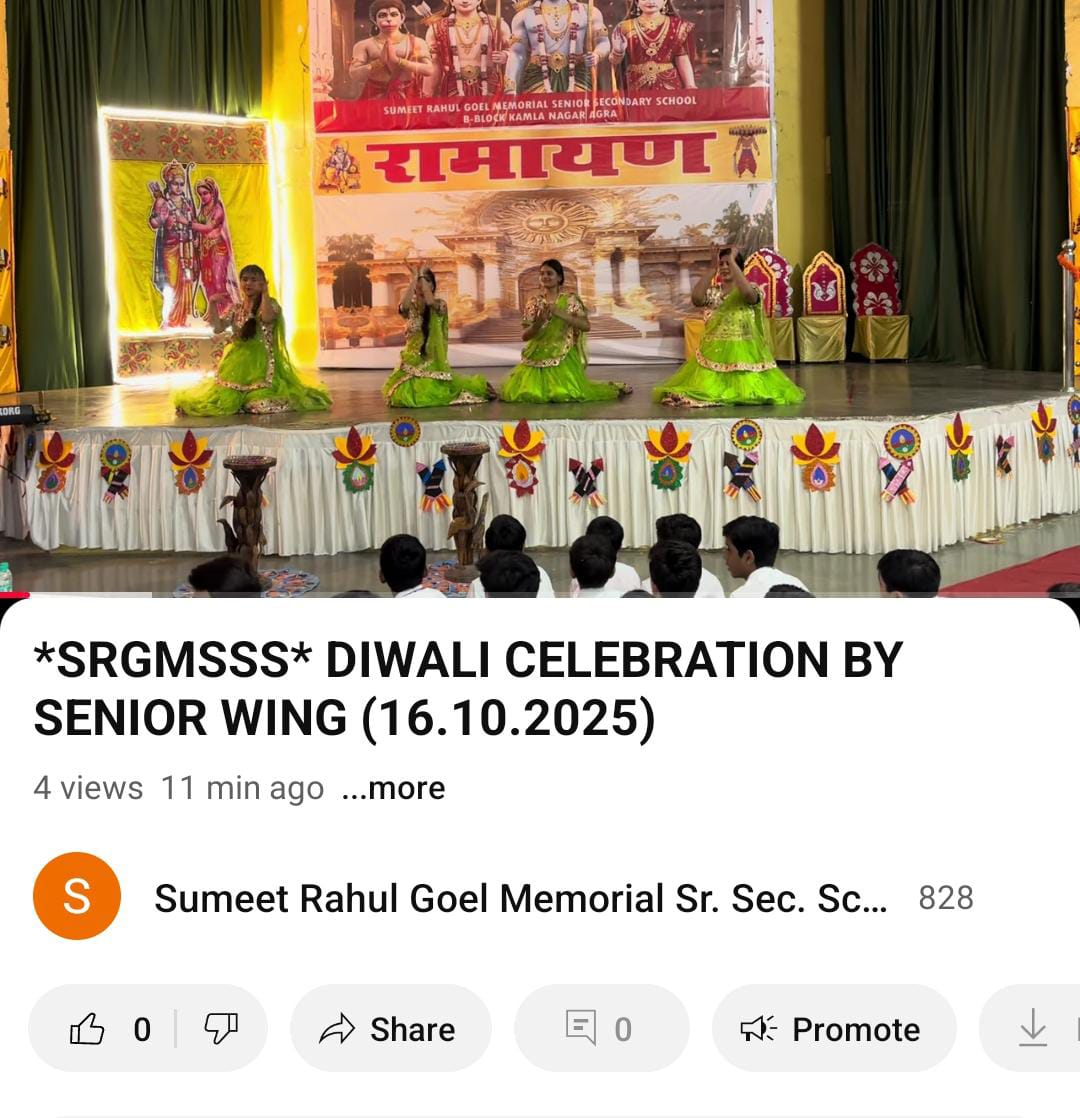Open Sumeet Rahul Goel Memorial channel
Screen dimensions: 1080x1118
point(520,898)
